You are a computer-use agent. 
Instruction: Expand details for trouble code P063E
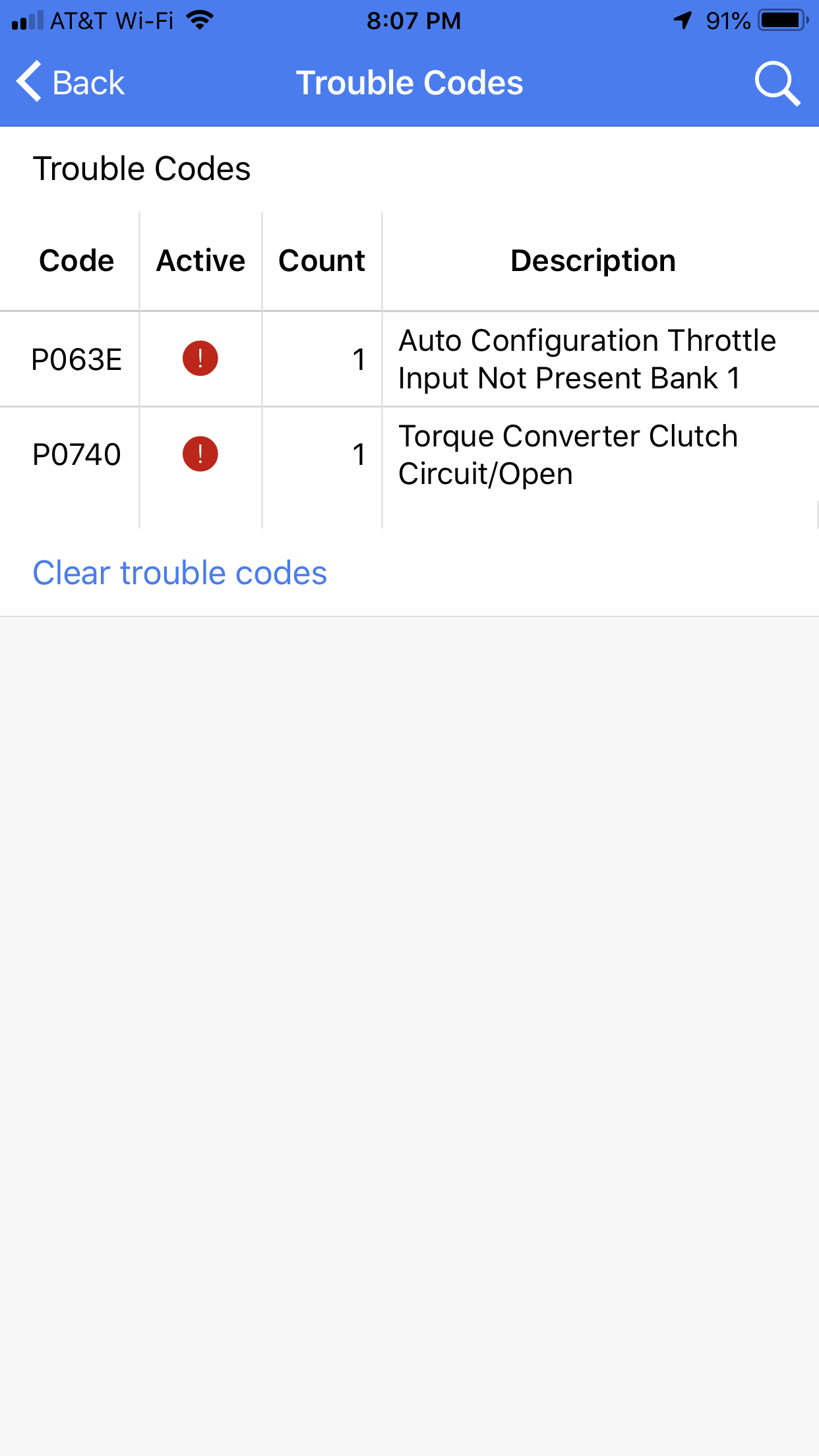[x=76, y=358]
